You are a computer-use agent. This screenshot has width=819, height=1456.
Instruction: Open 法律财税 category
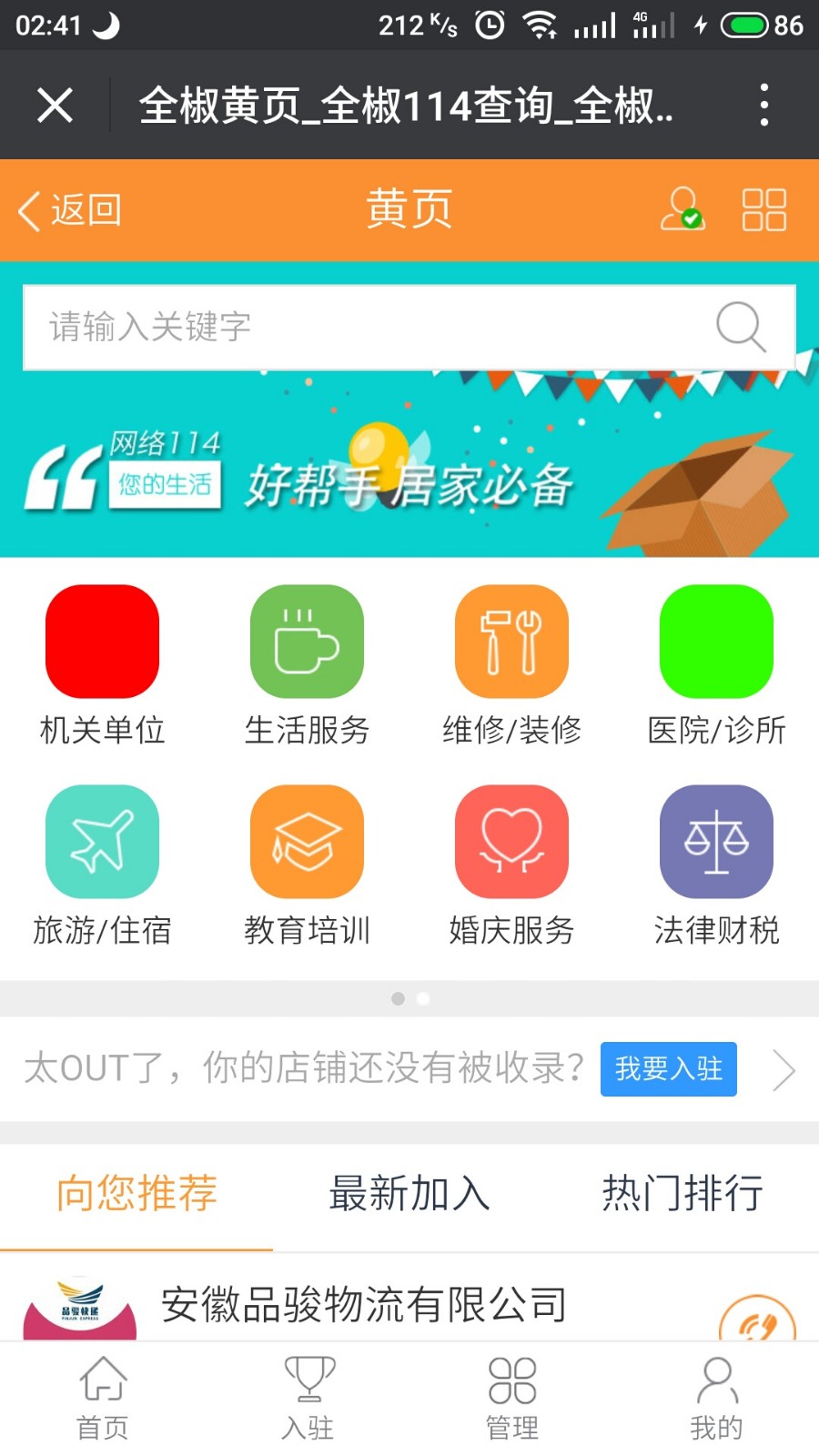point(716,866)
